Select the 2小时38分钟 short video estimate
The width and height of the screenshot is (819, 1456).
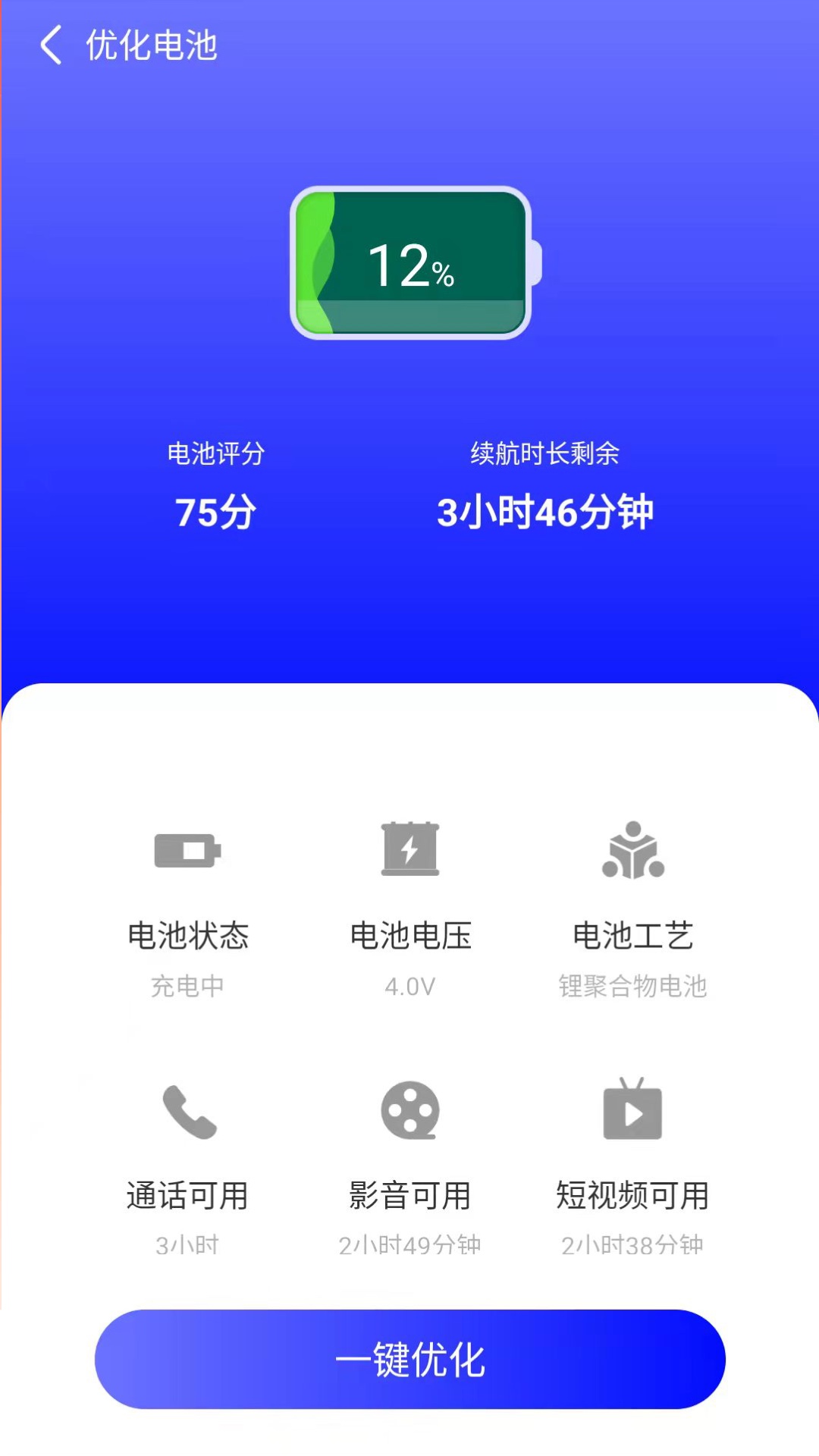click(635, 1244)
